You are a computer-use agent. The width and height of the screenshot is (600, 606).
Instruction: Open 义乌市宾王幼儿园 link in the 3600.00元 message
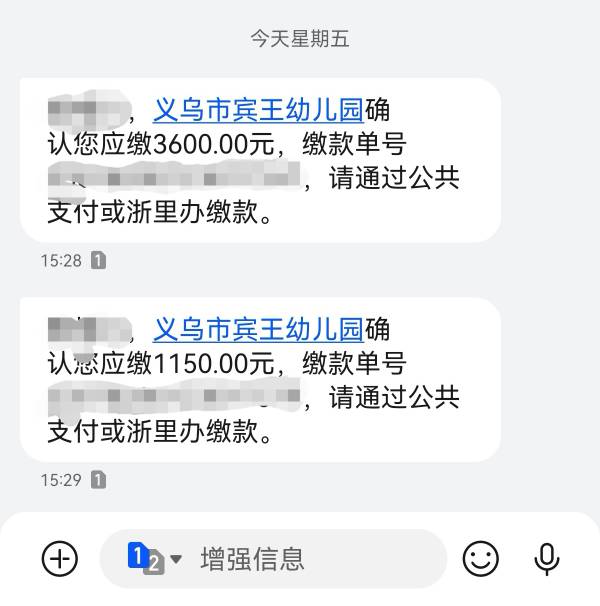click(x=258, y=108)
